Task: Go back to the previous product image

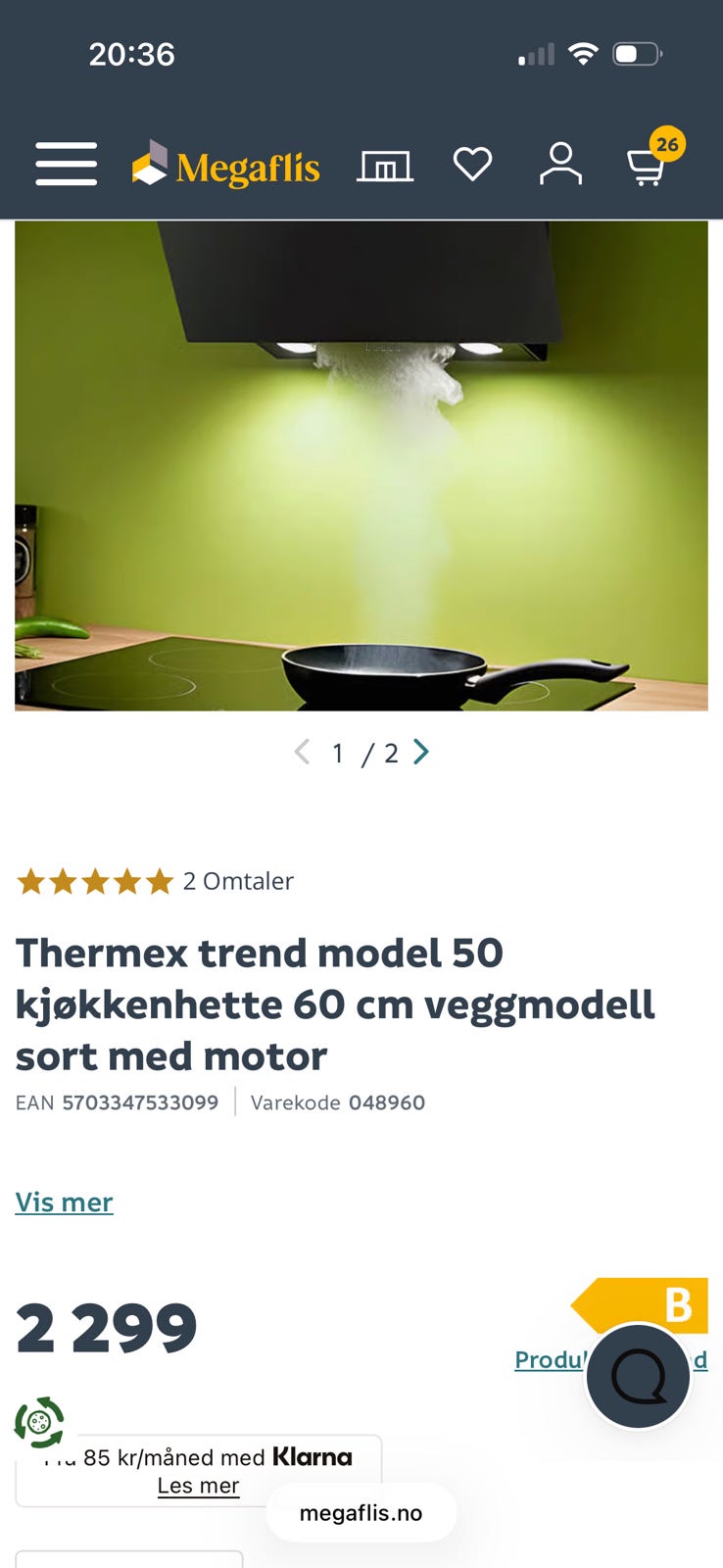Action: point(302,753)
